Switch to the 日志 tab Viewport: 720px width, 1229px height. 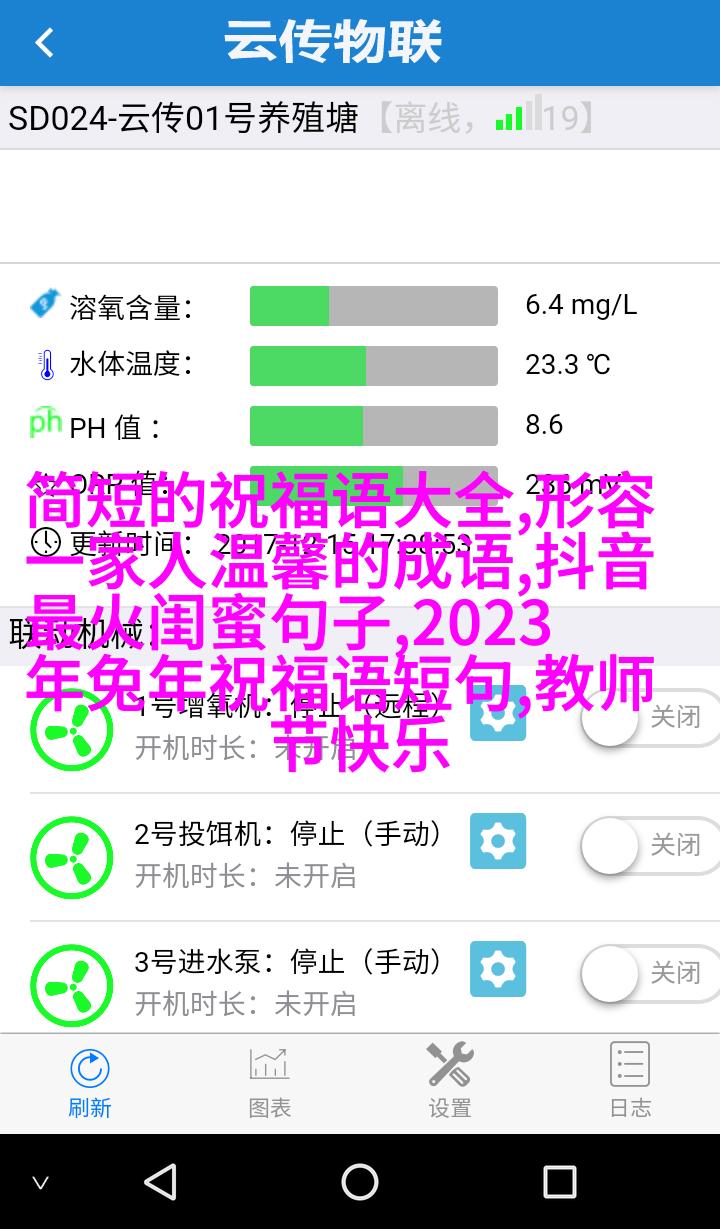pos(630,1083)
